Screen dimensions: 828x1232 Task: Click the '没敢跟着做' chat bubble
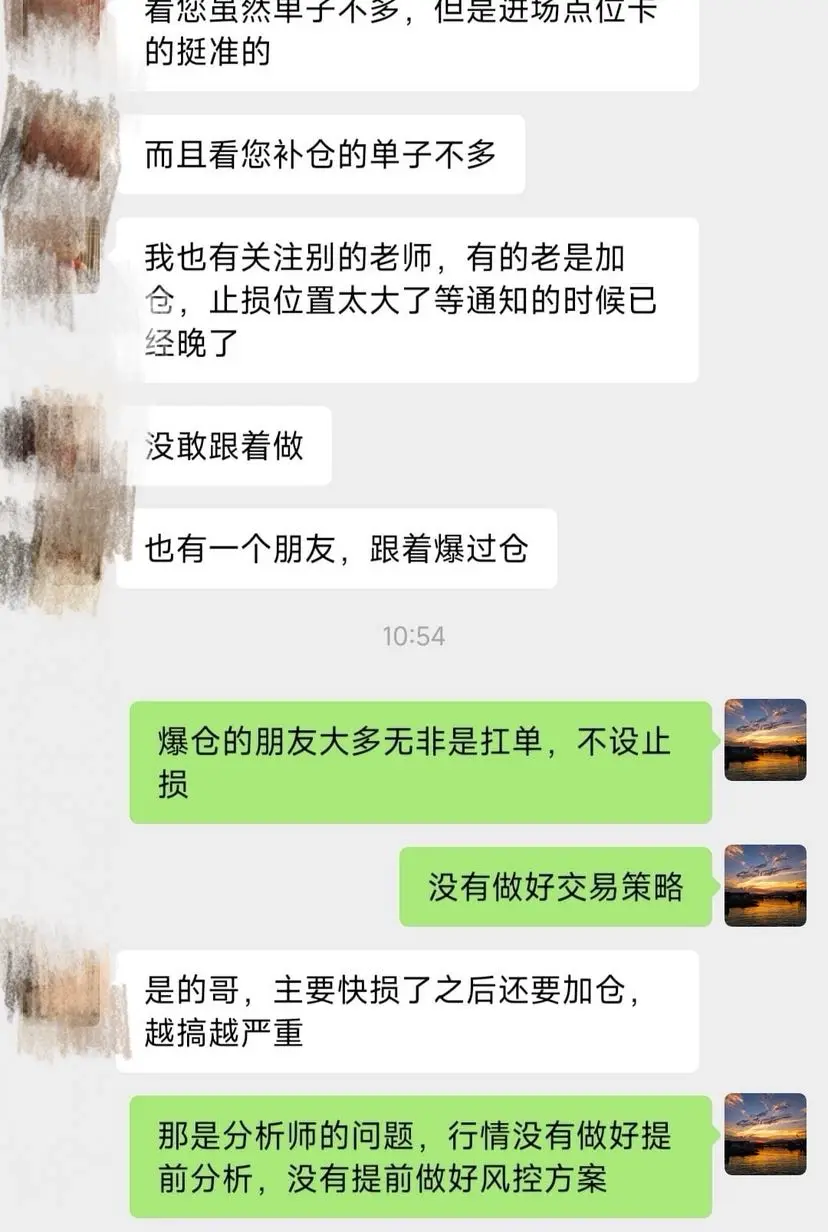click(232, 447)
